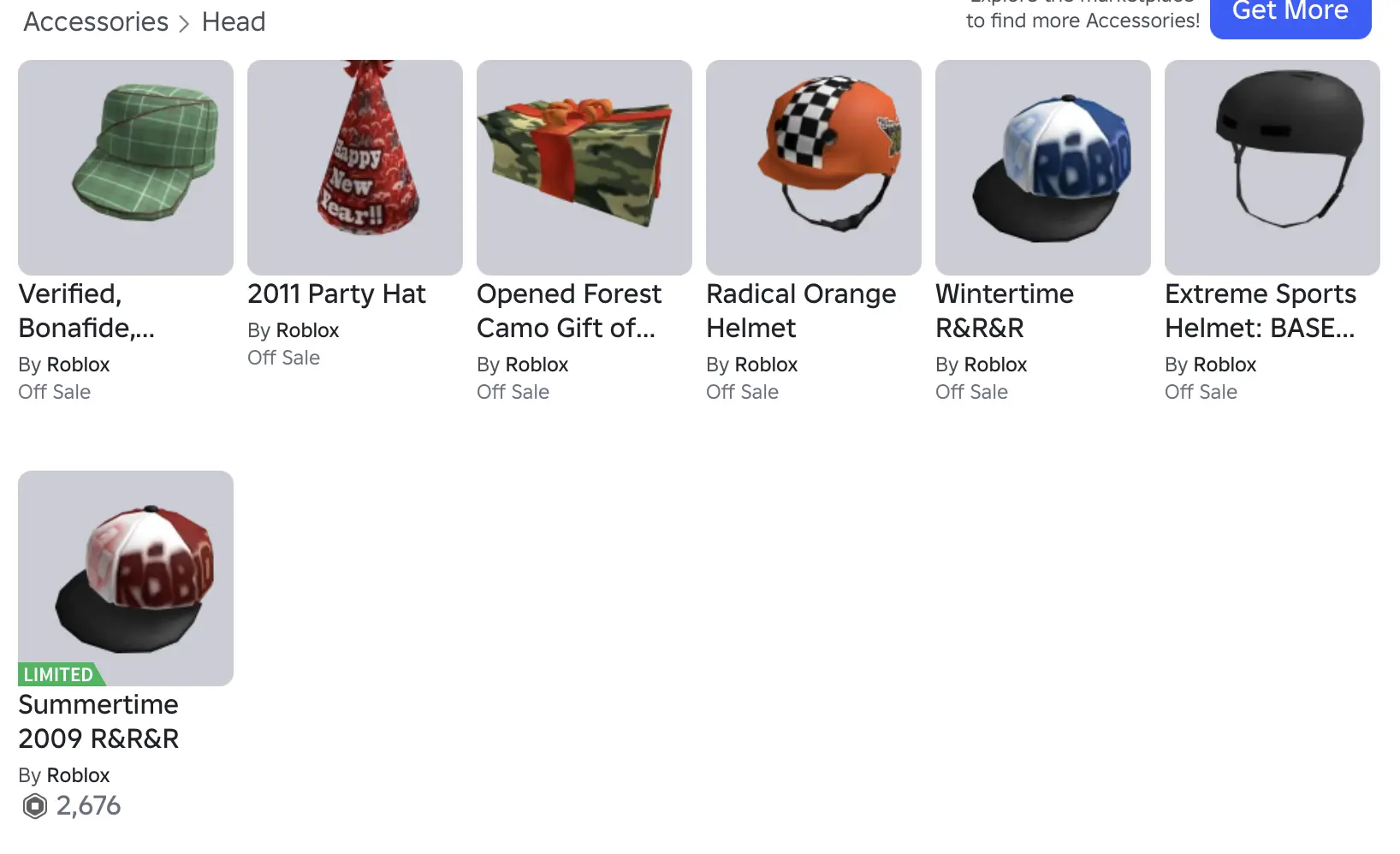This screenshot has width=1400, height=854.
Task: Open Roblox creator link under Summertime 2009 R&R&R
Action: [78, 775]
